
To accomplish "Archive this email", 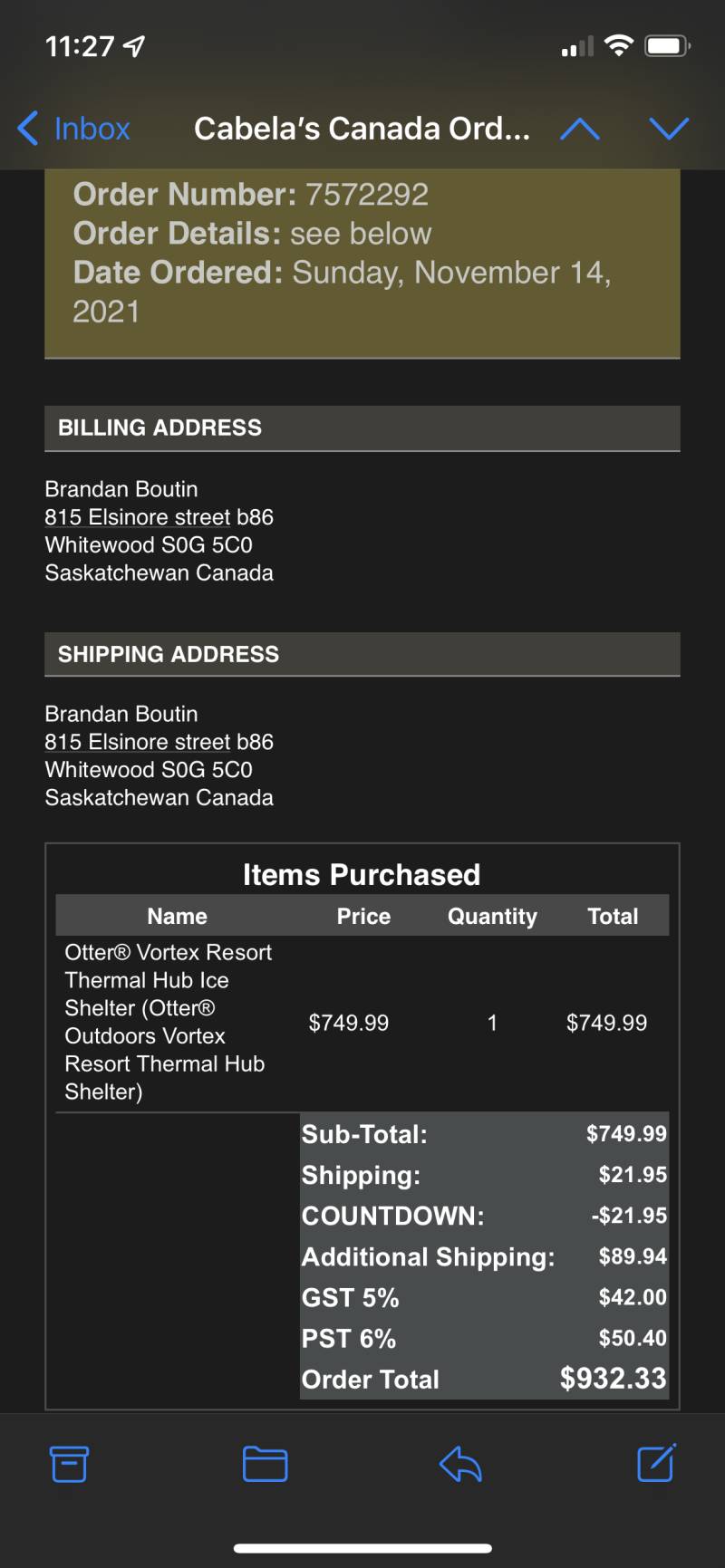I will (x=69, y=1464).
